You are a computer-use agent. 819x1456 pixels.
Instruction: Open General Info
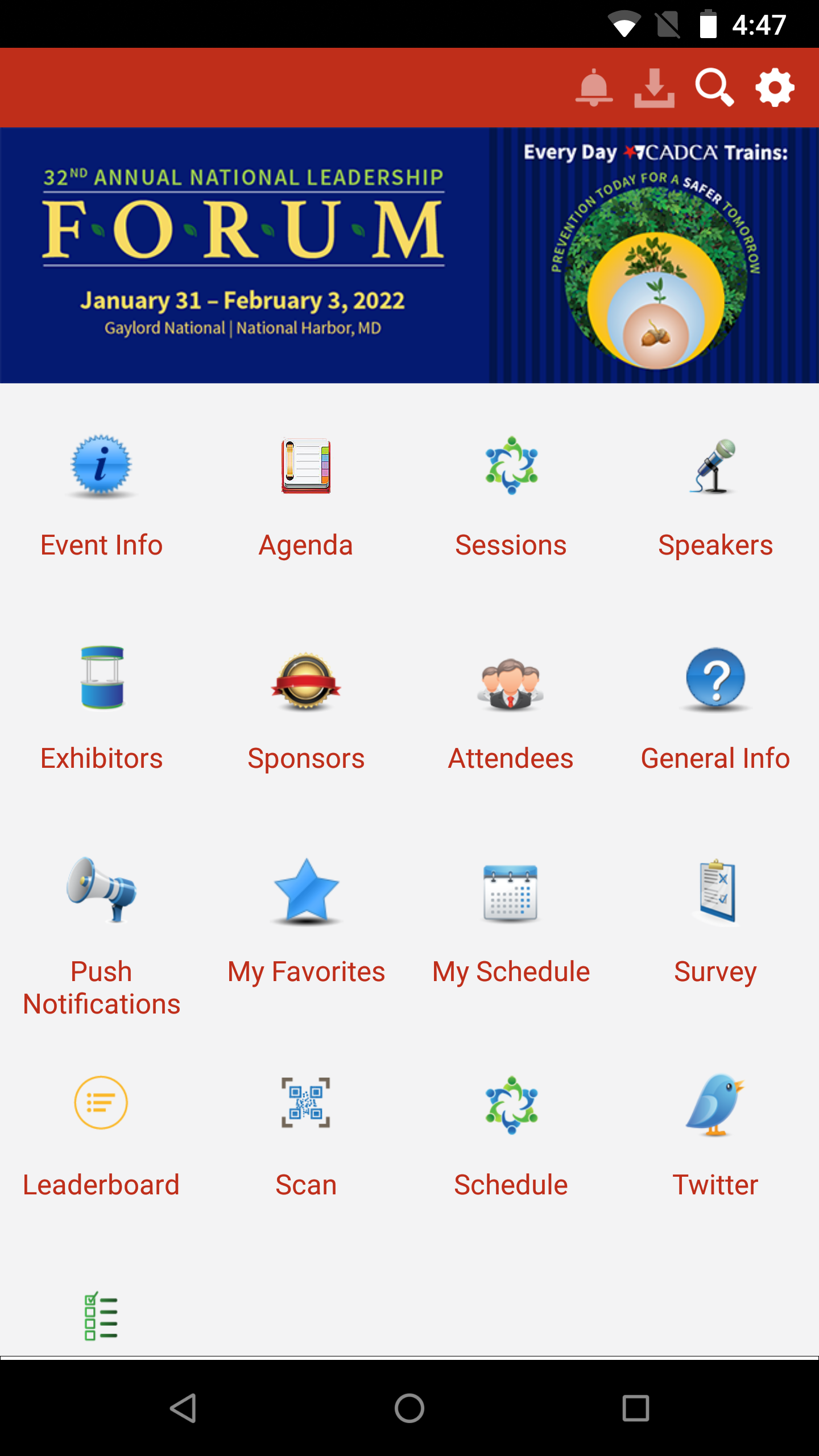point(715,708)
